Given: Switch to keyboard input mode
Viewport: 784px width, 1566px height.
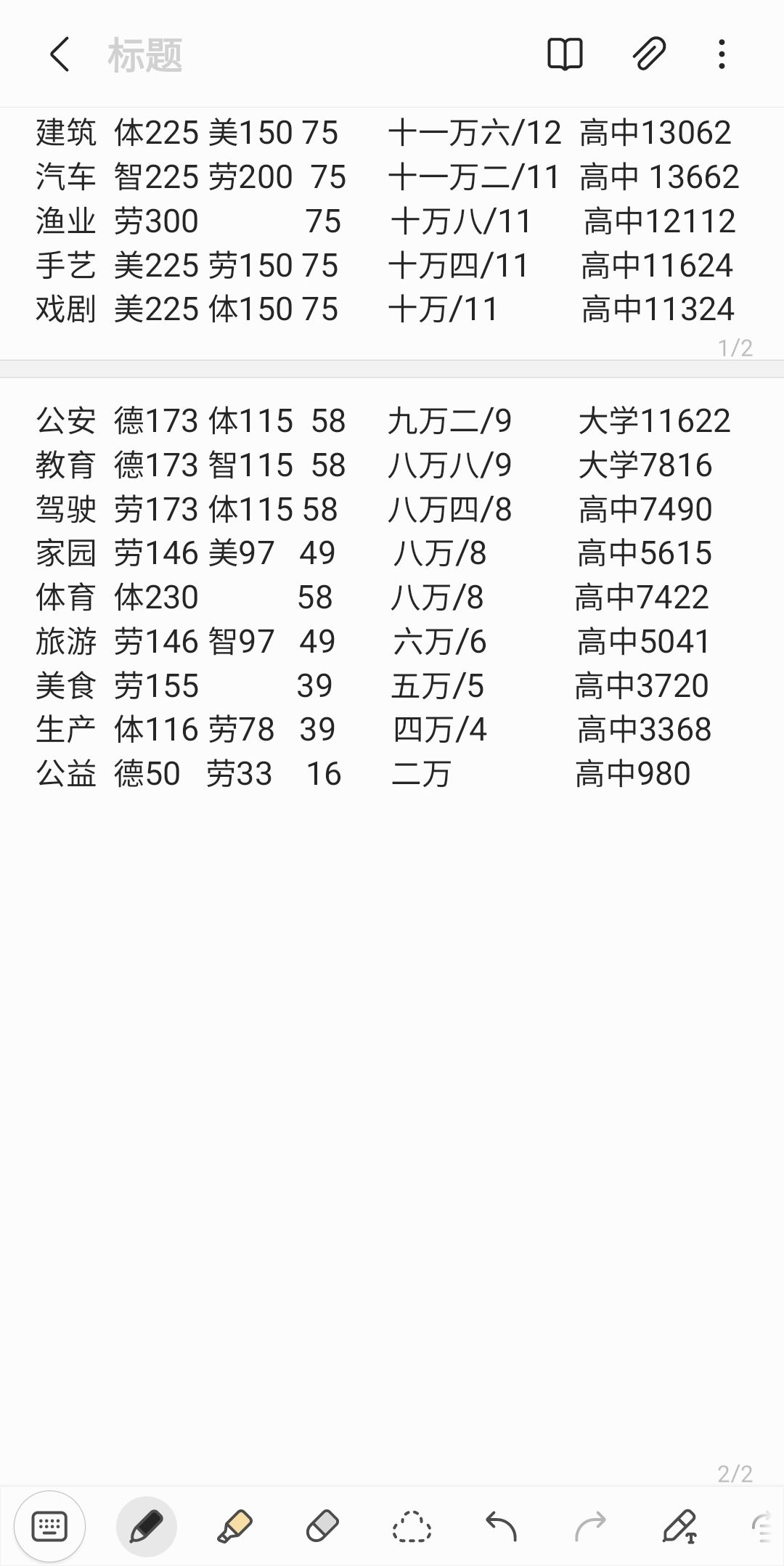Looking at the screenshot, I should pos(50,1526).
